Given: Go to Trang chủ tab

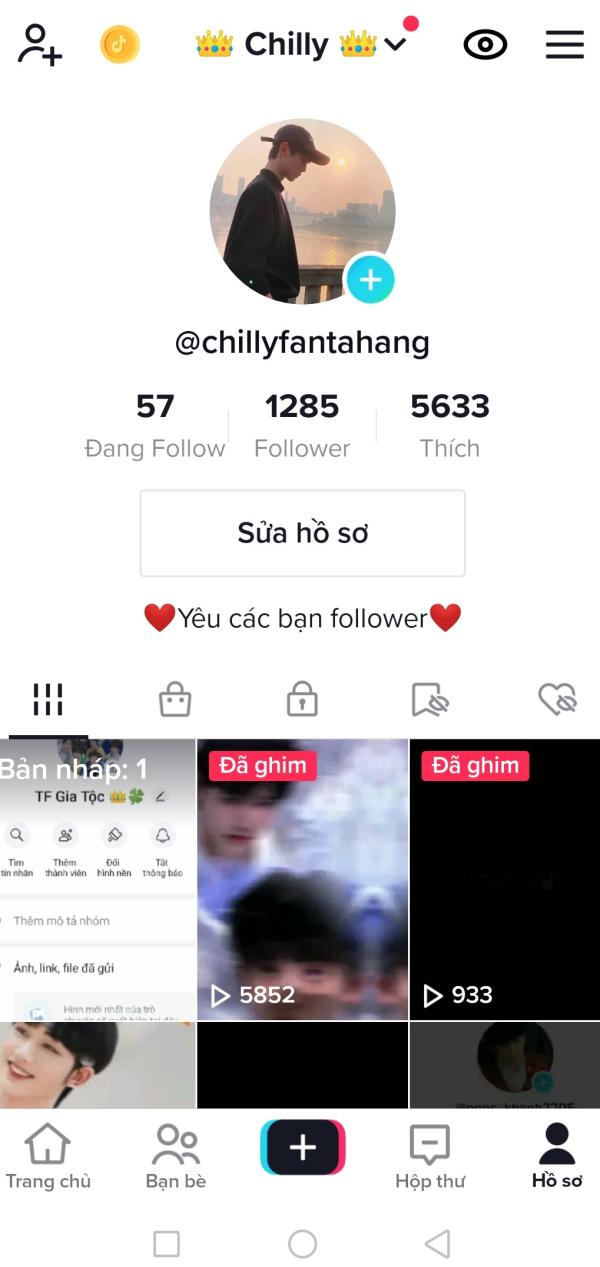Looking at the screenshot, I should coord(48,1156).
